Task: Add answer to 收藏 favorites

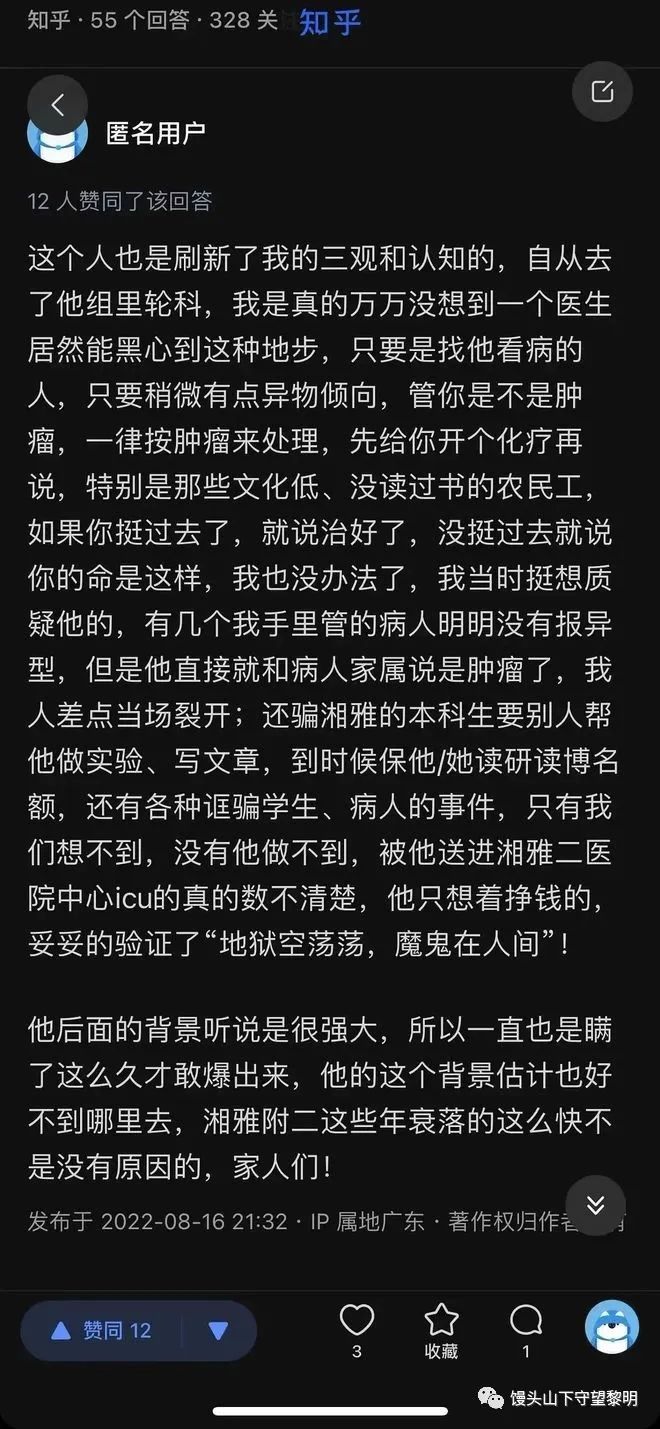Action: pos(441,1330)
